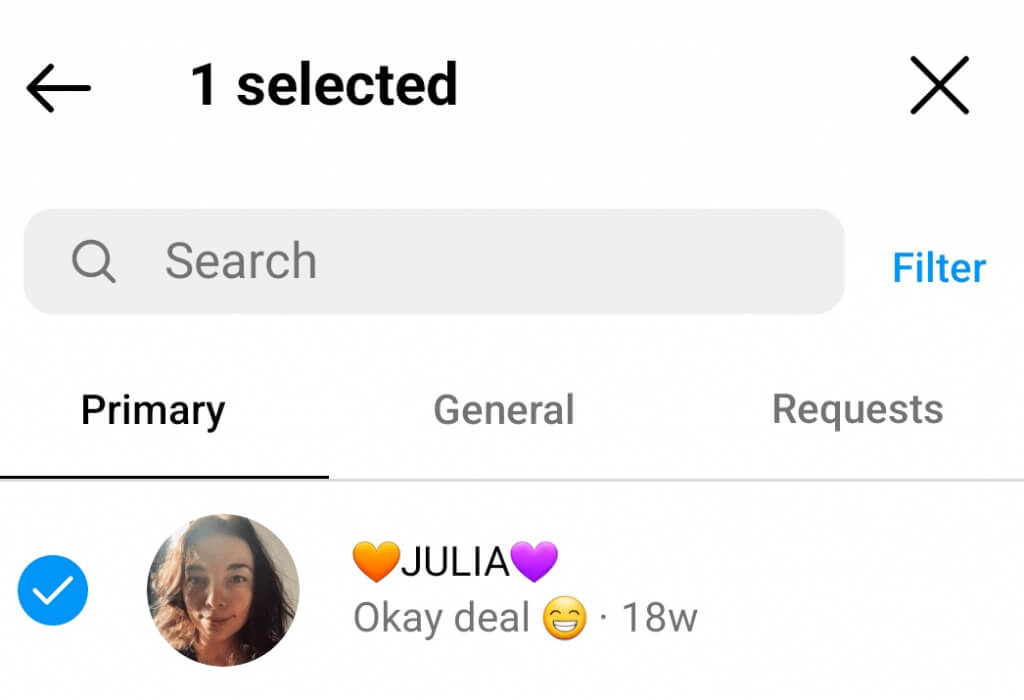Image resolution: width=1024 pixels, height=700 pixels.
Task: Tap the Search messages field
Action: (x=433, y=262)
